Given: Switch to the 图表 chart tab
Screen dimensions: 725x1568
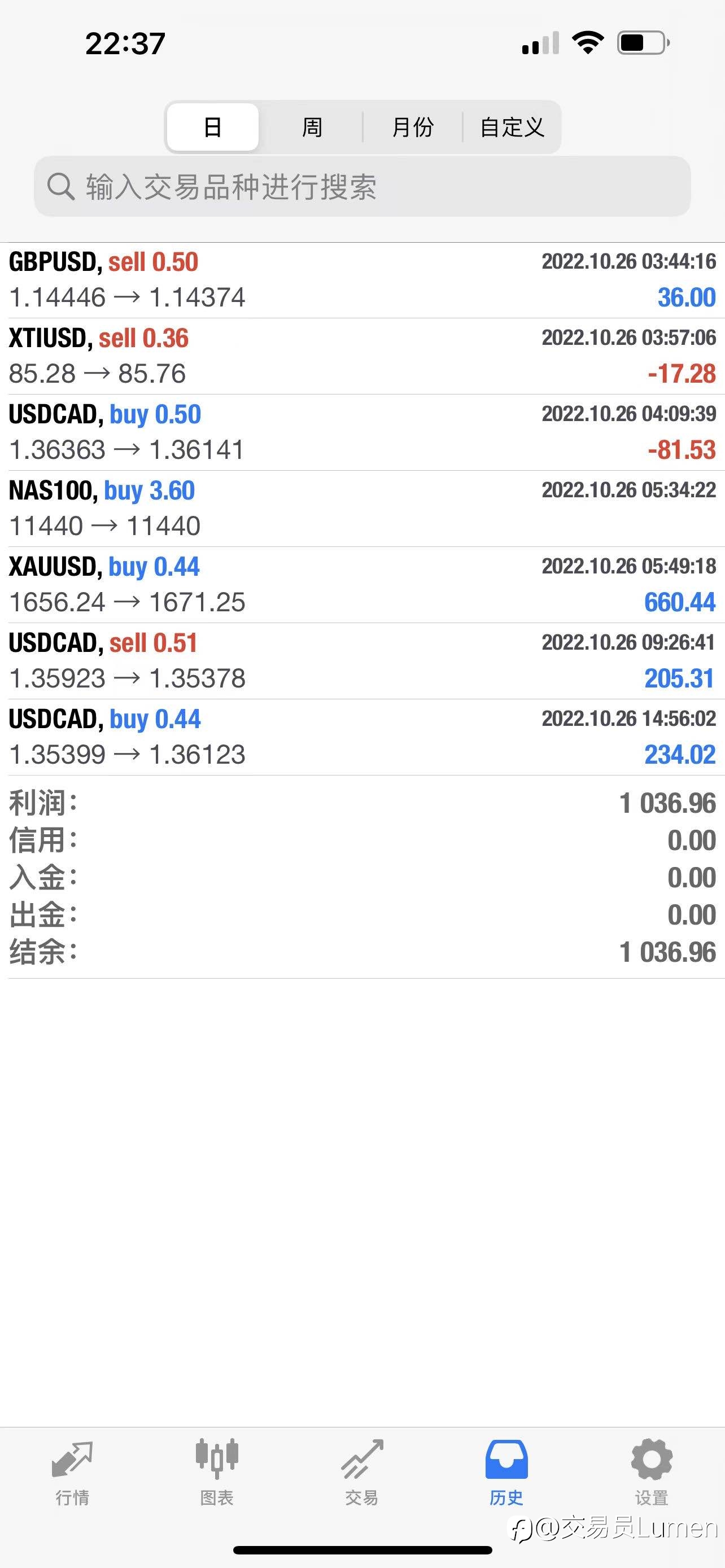Looking at the screenshot, I should [x=217, y=1472].
